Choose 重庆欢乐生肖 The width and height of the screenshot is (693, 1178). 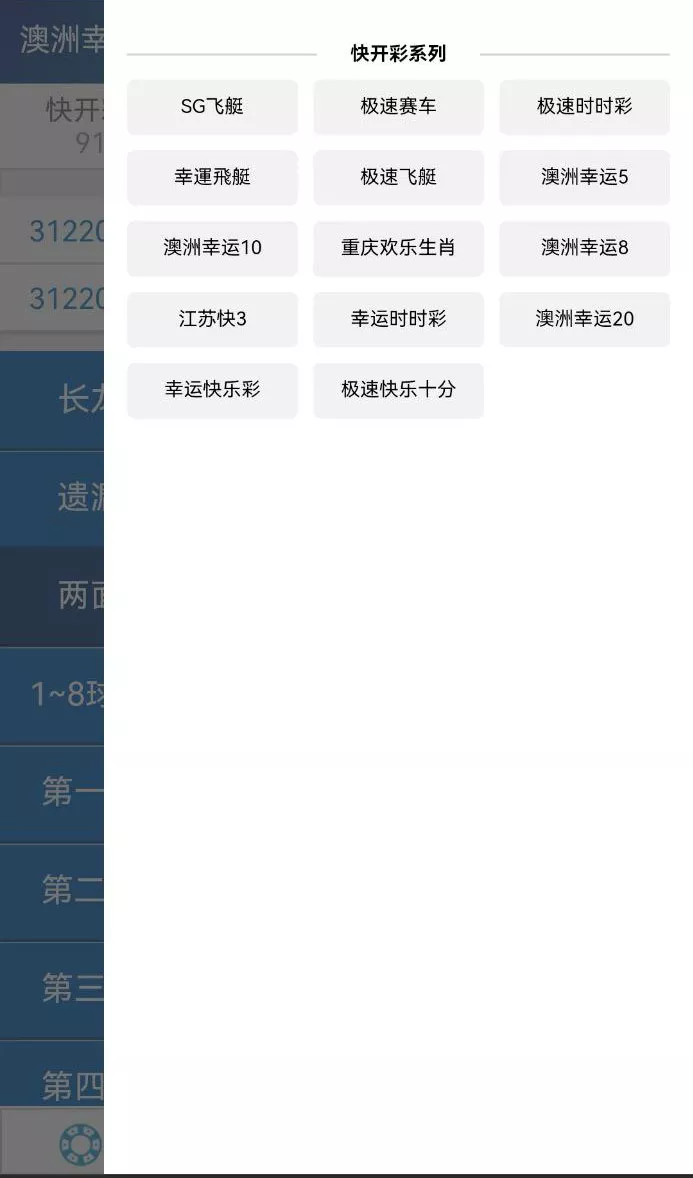[398, 247]
